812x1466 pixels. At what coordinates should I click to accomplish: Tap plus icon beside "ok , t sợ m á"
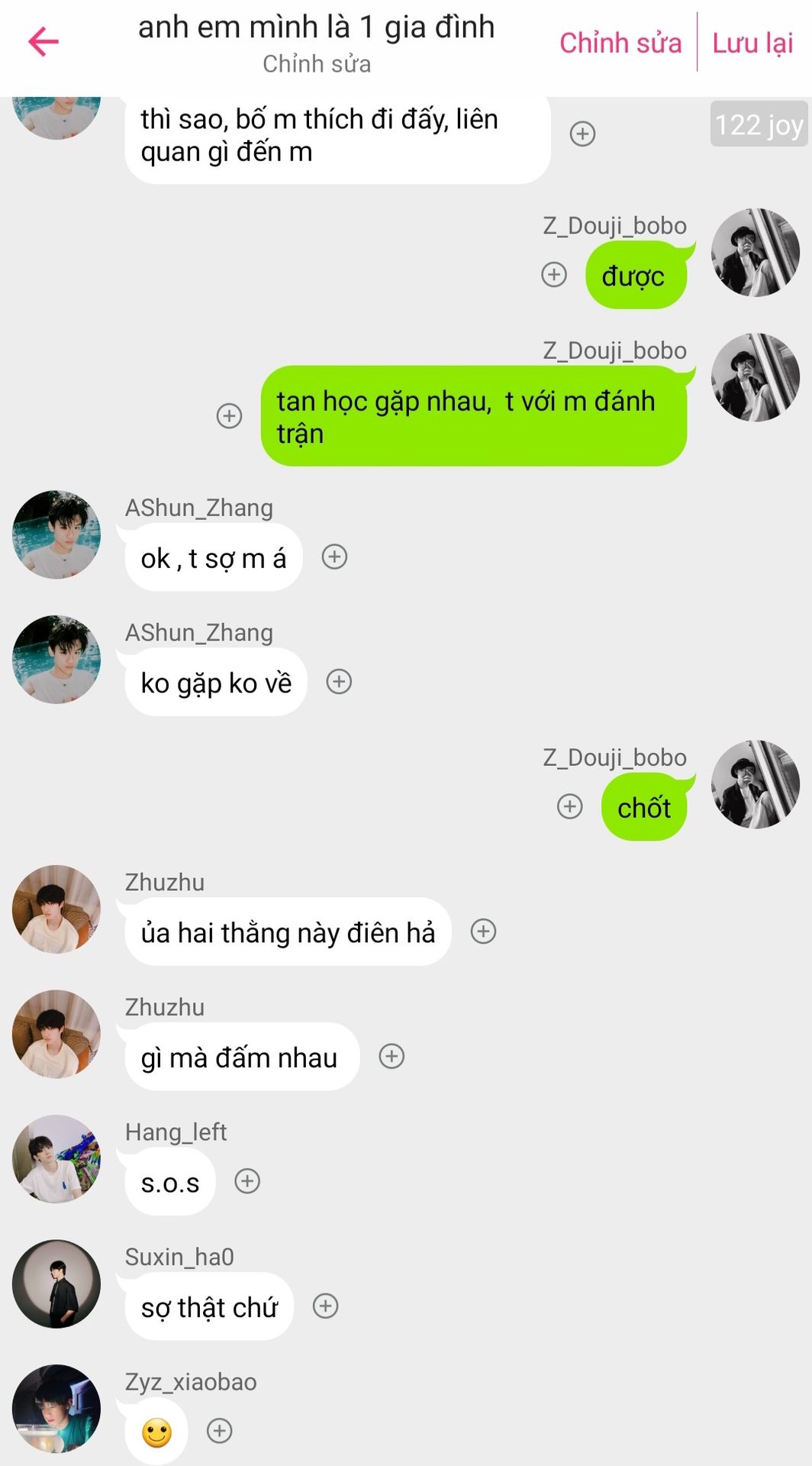(334, 557)
